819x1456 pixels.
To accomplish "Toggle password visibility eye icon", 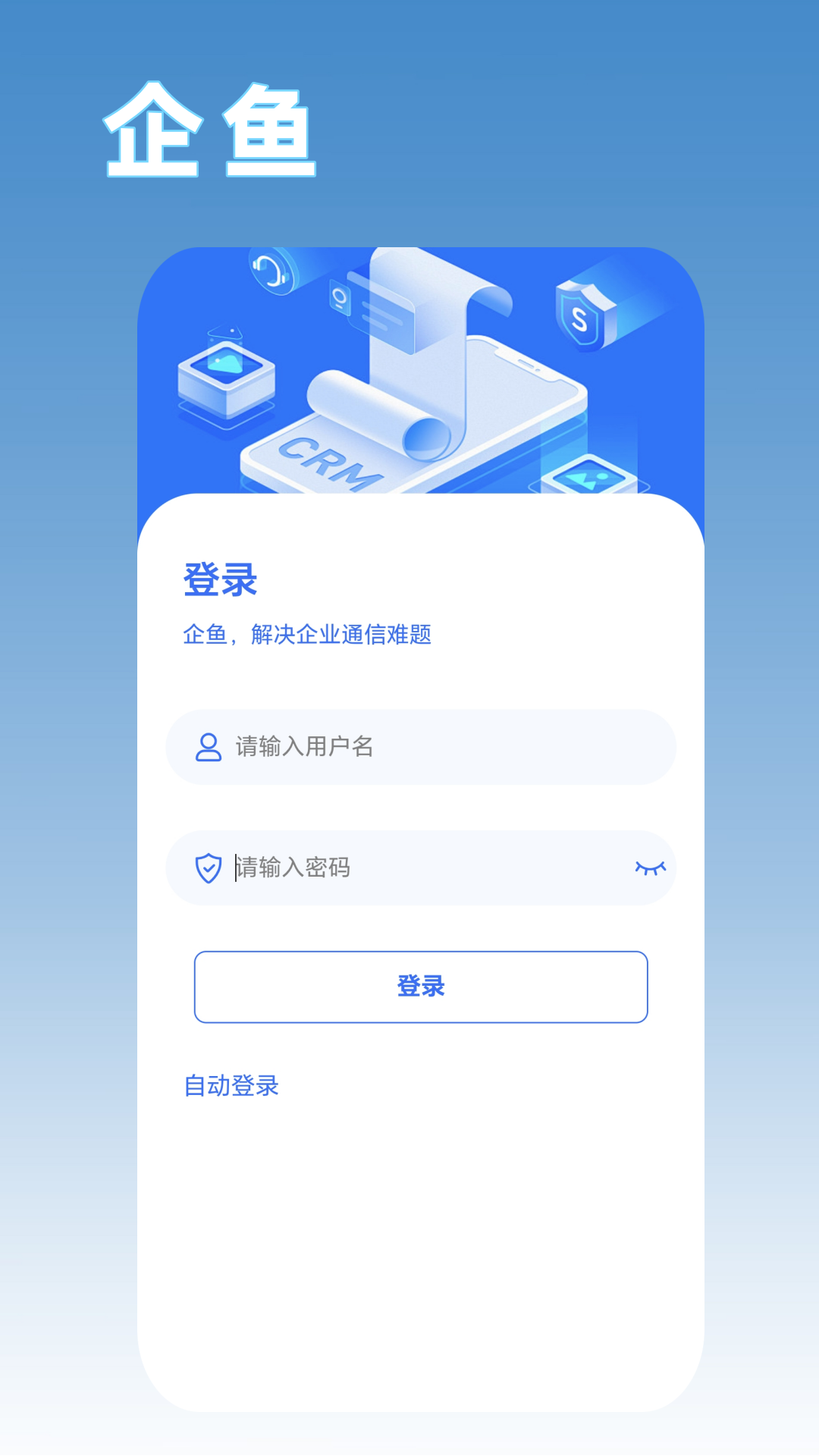I will [650, 868].
